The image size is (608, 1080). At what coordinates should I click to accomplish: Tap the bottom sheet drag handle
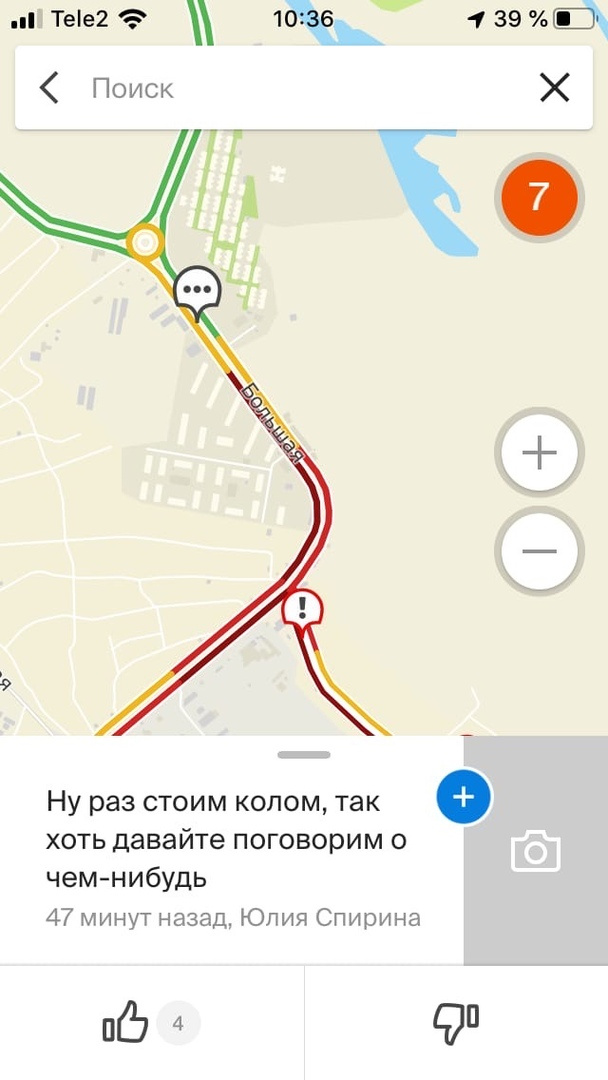304,755
